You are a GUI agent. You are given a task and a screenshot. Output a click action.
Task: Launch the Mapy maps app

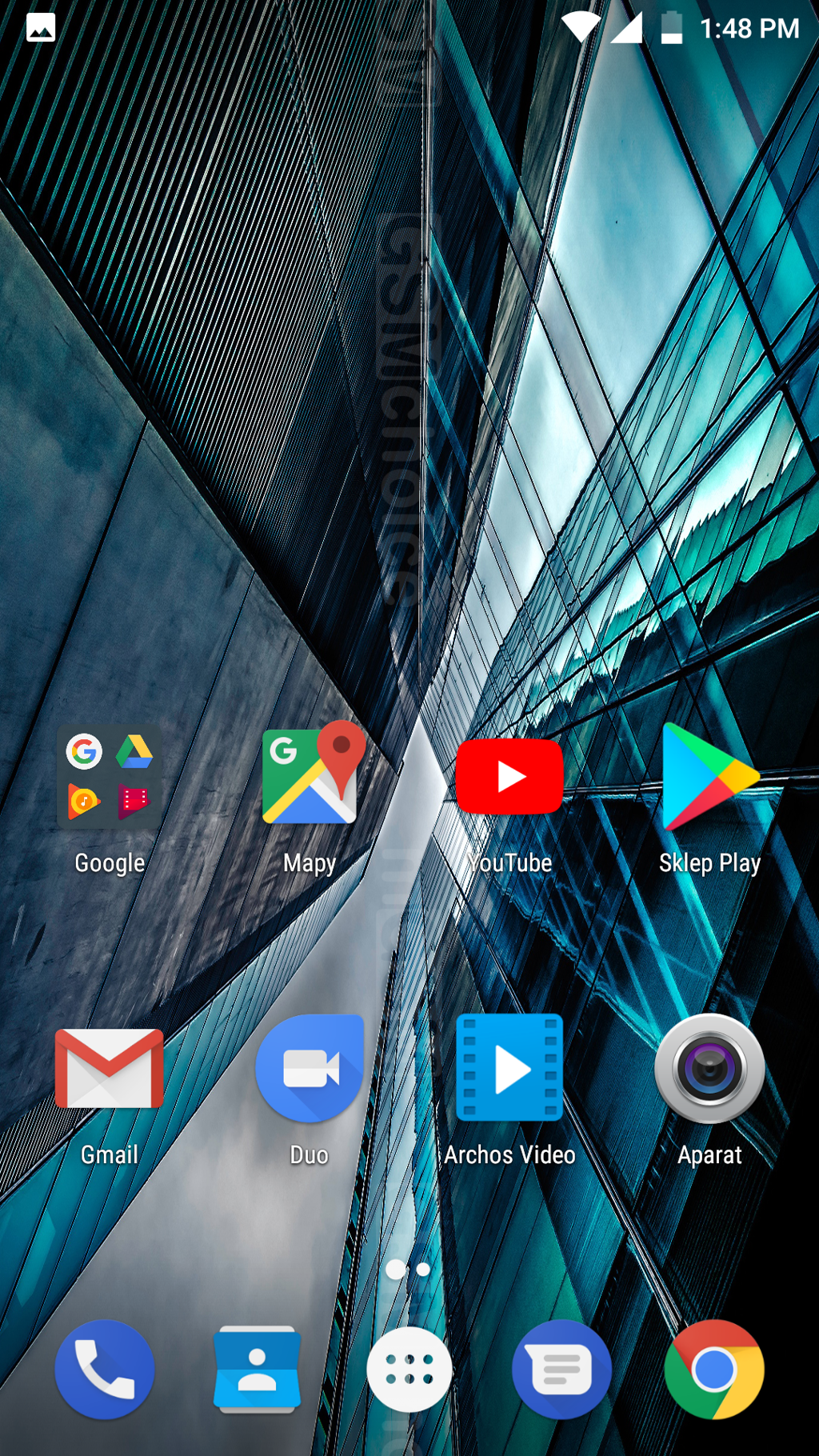click(x=310, y=775)
